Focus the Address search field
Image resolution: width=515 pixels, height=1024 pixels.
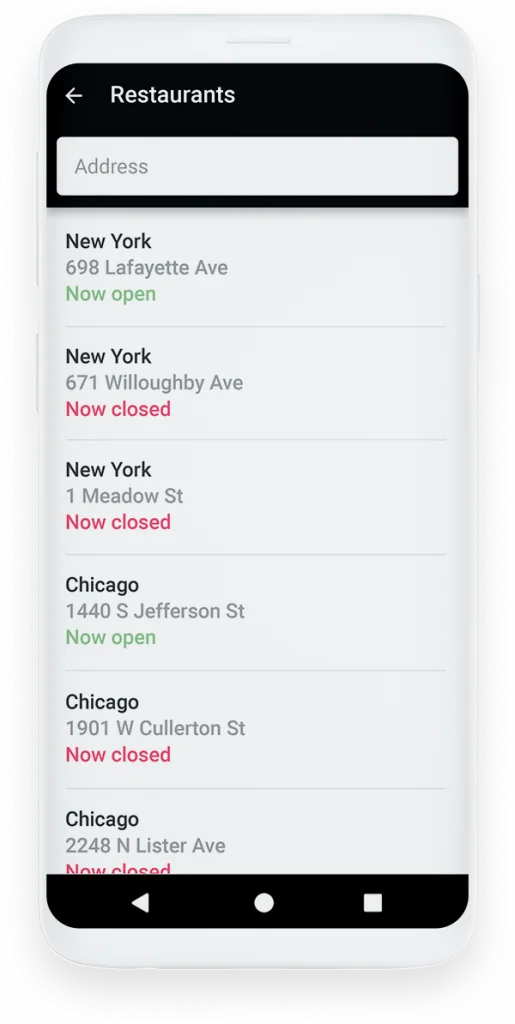tap(257, 166)
